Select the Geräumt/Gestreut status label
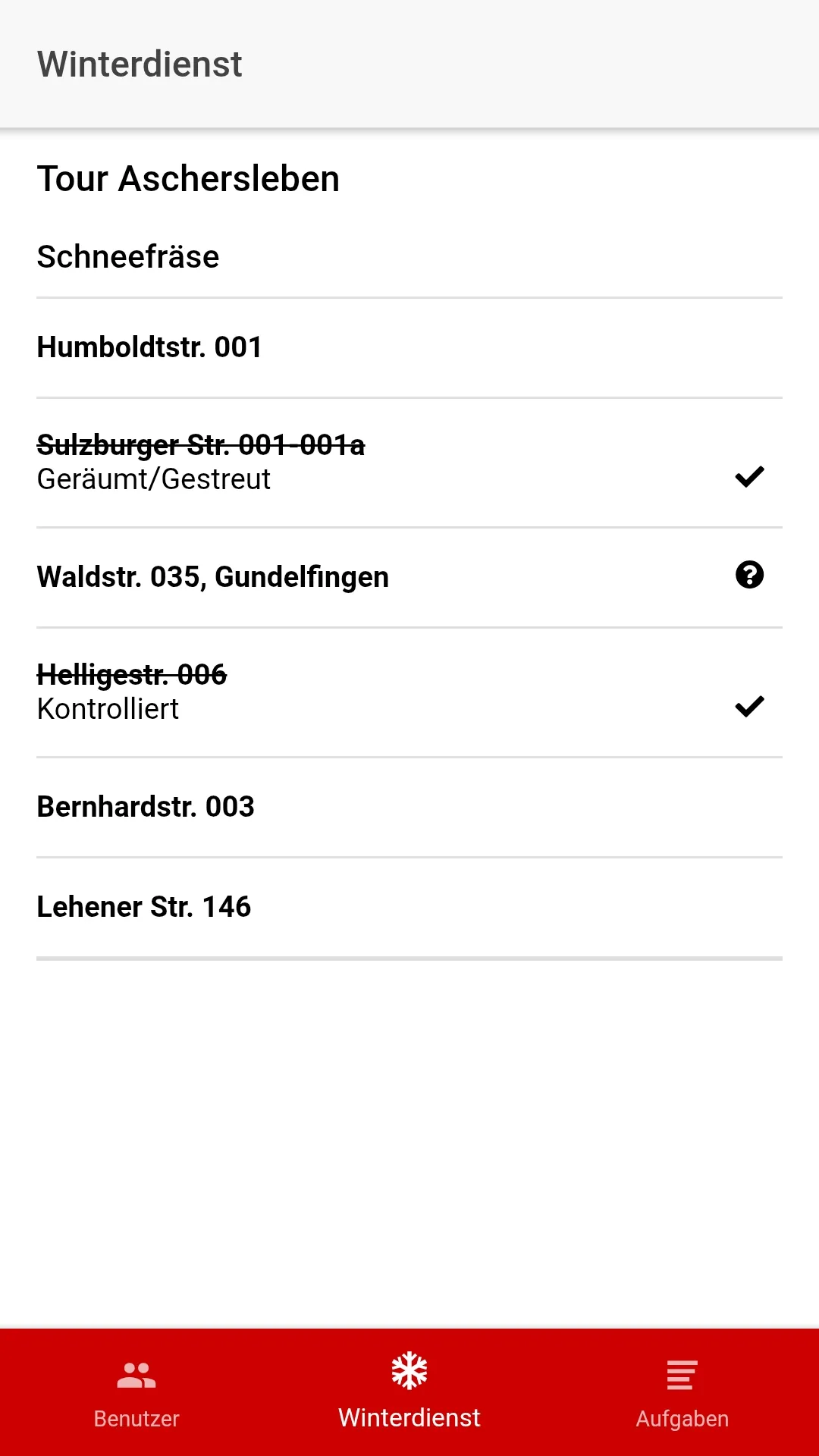 pos(155,479)
